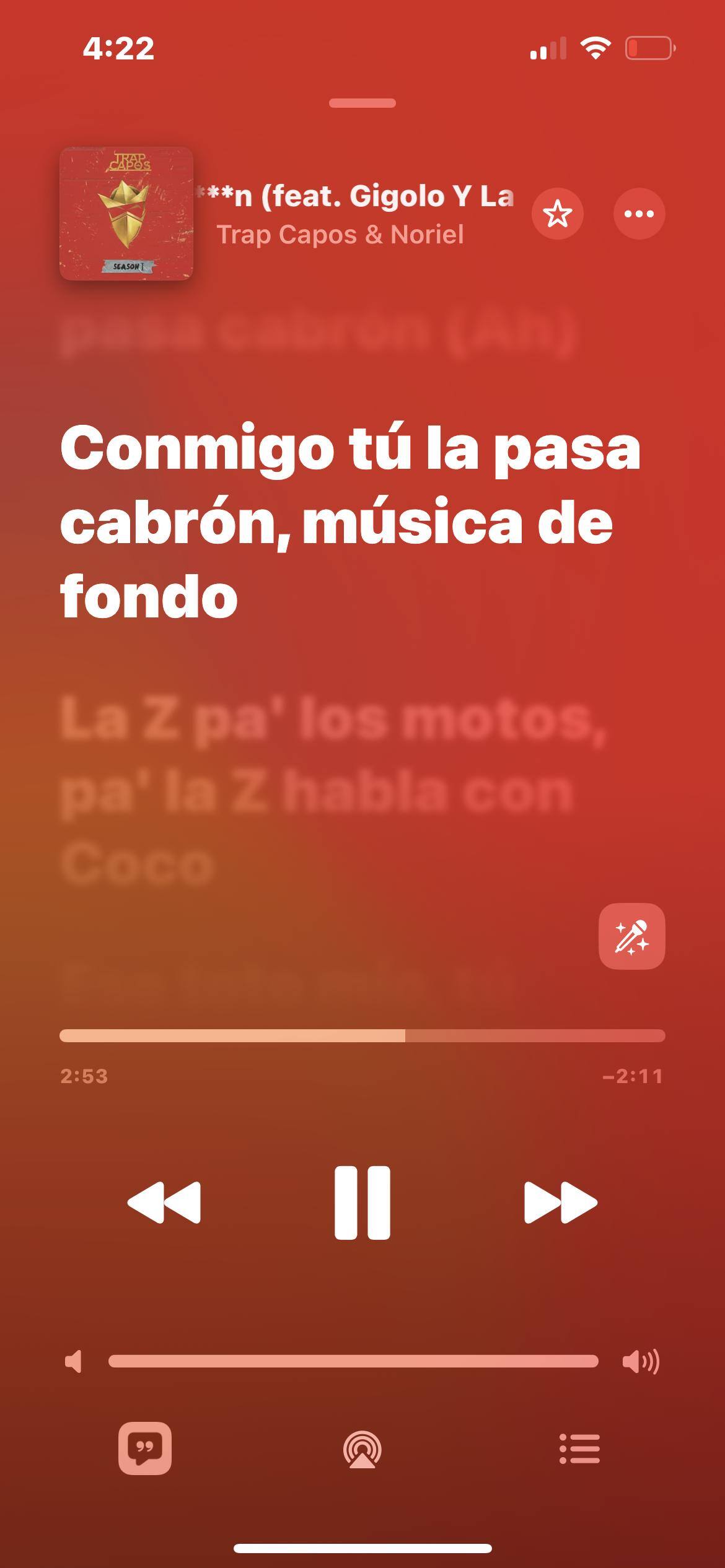725x1568 pixels.
Task: Open AirPlay output options
Action: pyautogui.click(x=362, y=1450)
